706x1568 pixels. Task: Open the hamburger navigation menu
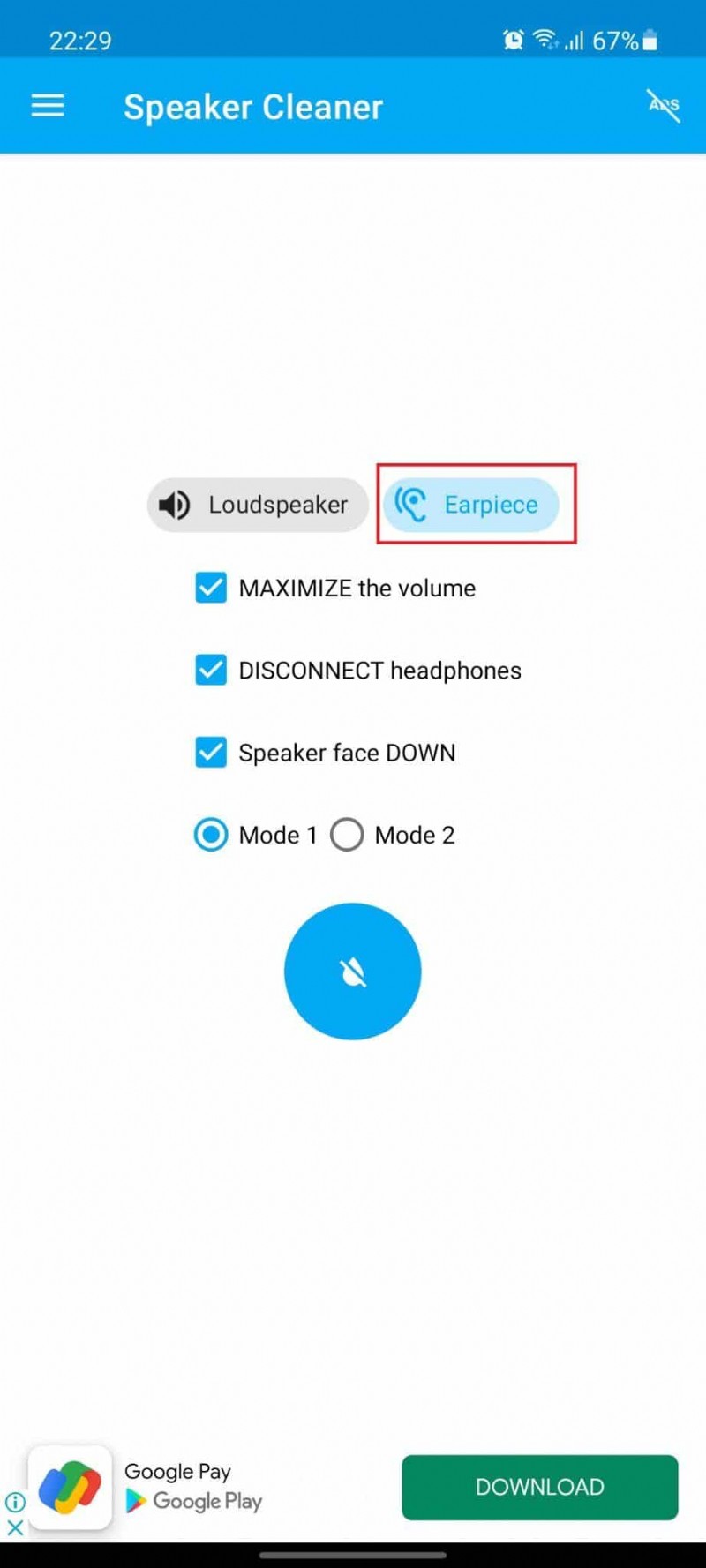[x=47, y=105]
